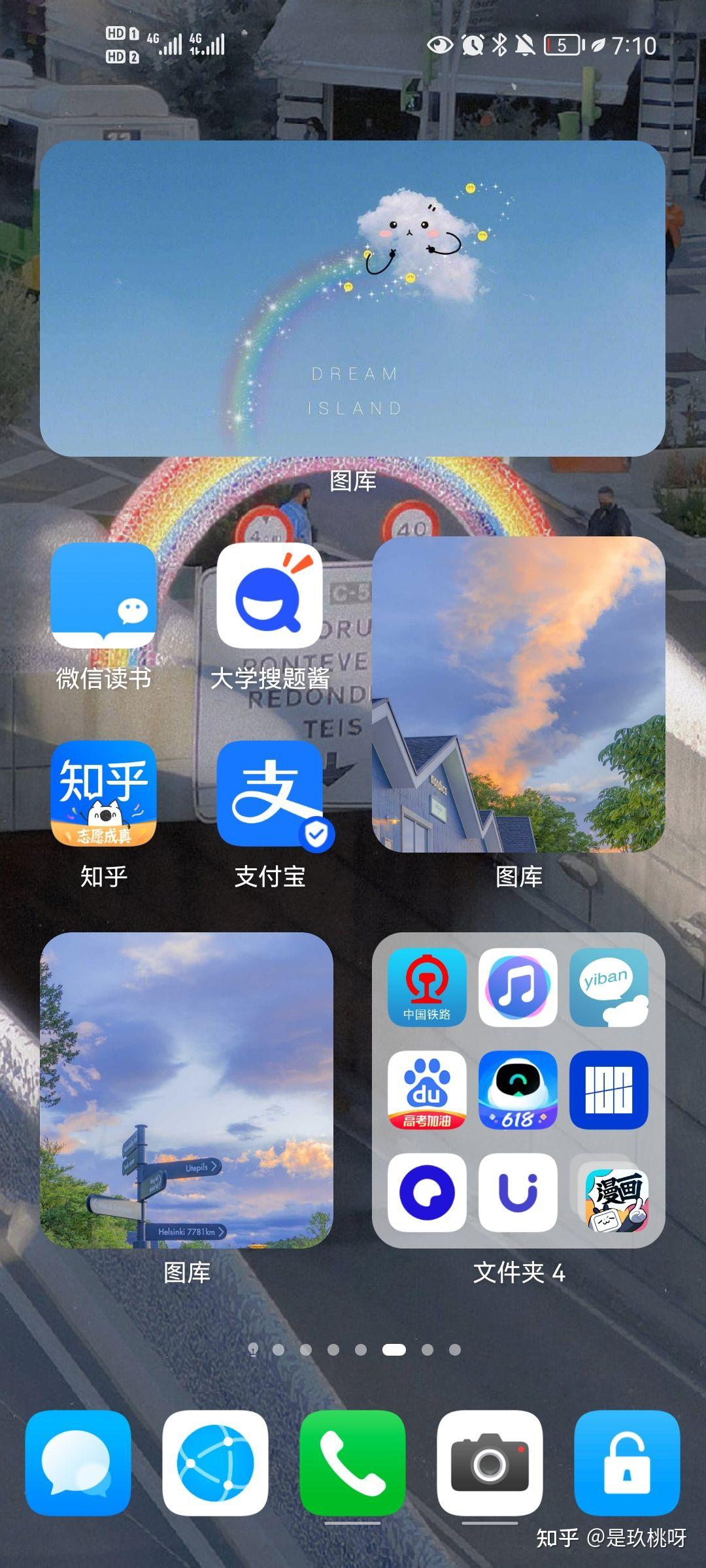
Task: Open the Camera from the dock
Action: (489, 1463)
